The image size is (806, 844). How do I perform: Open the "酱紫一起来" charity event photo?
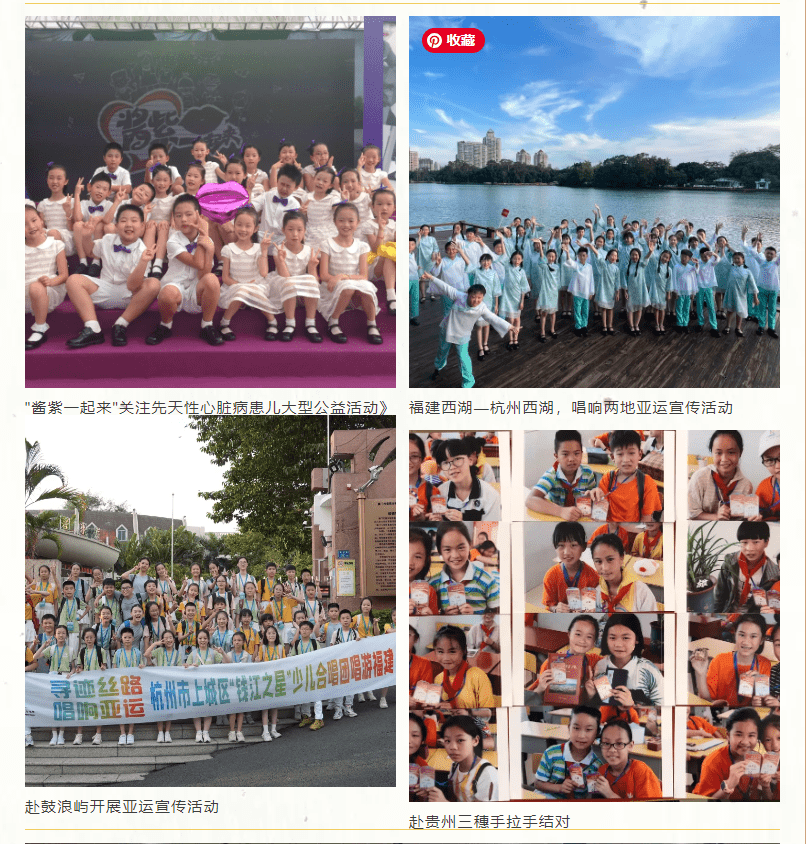[210, 205]
